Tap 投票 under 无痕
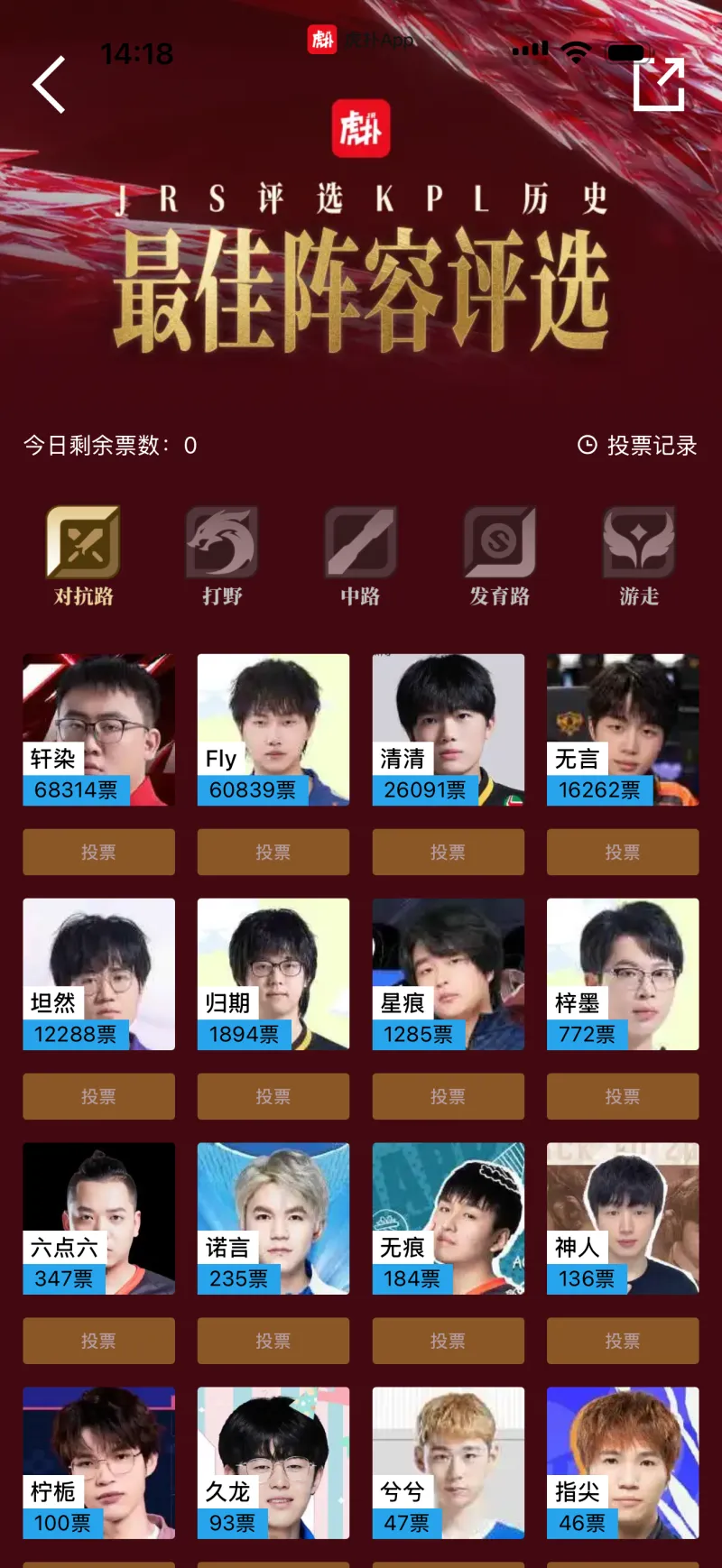Screen dimensions: 722x1568 coord(448,1341)
